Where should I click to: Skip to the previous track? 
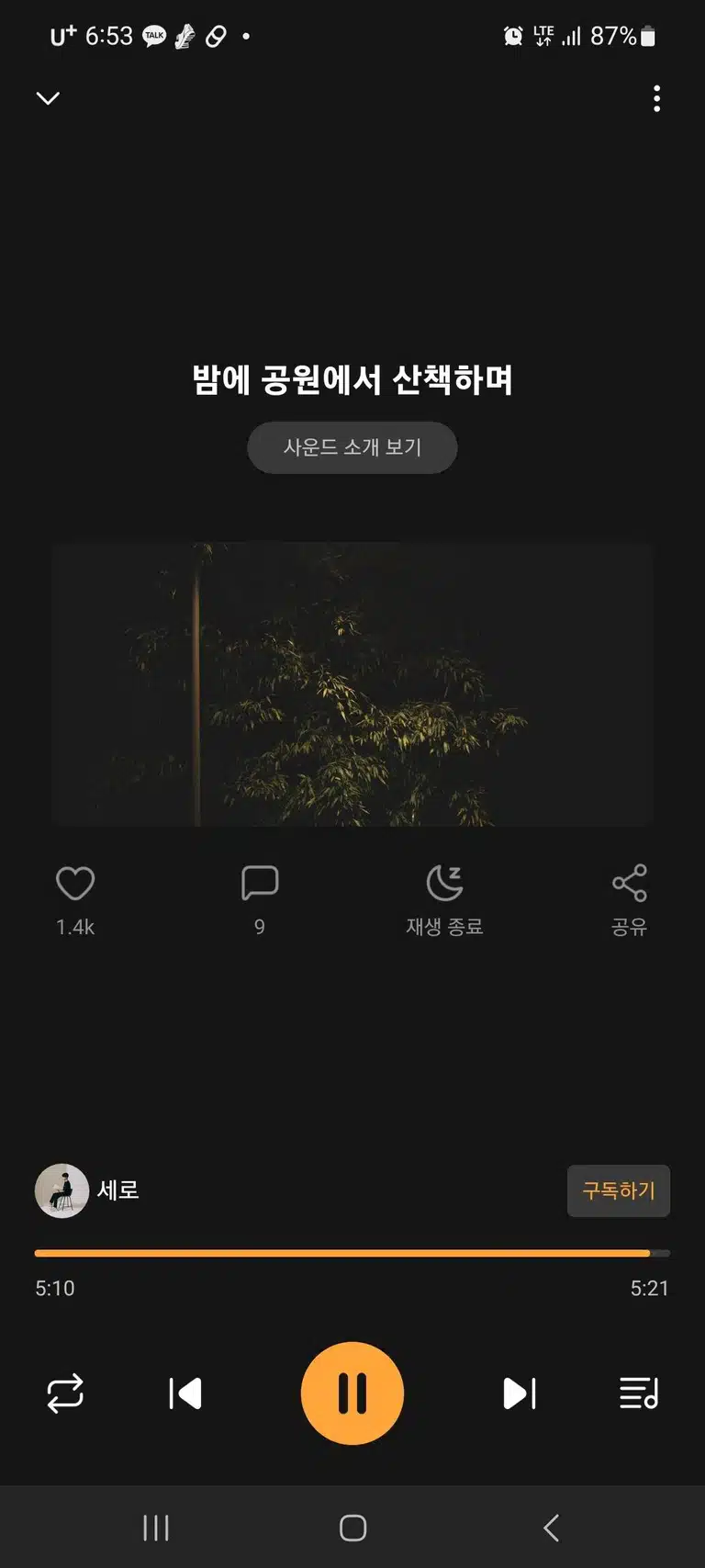click(185, 1393)
